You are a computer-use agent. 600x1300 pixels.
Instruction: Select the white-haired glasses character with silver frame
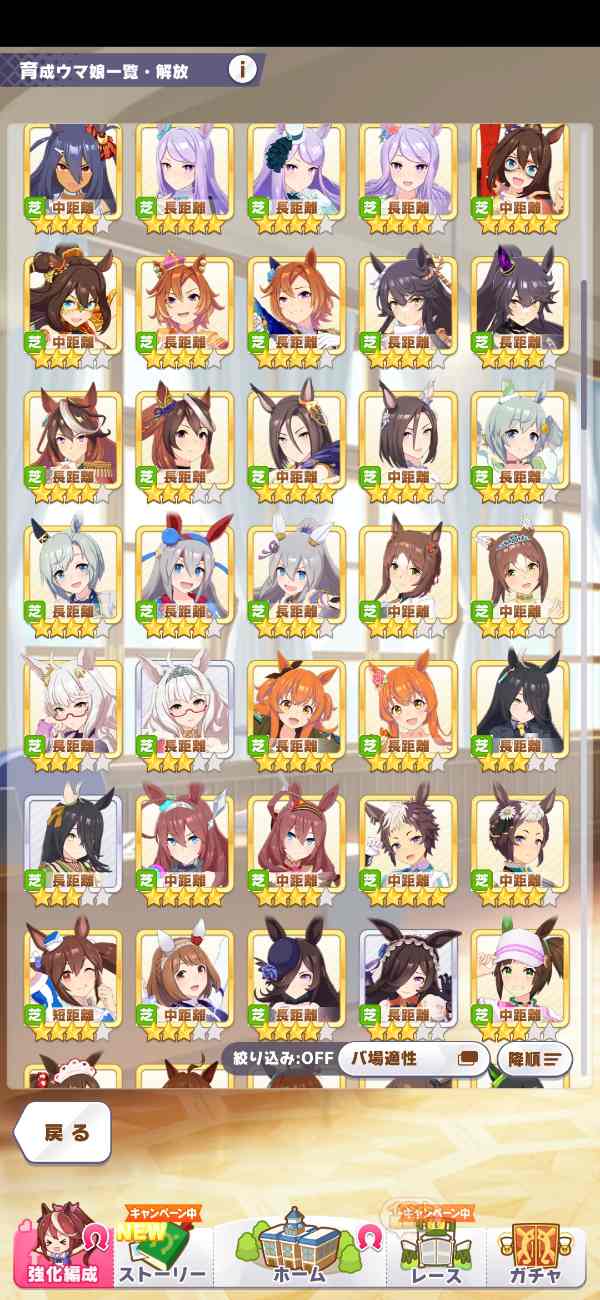pos(185,708)
